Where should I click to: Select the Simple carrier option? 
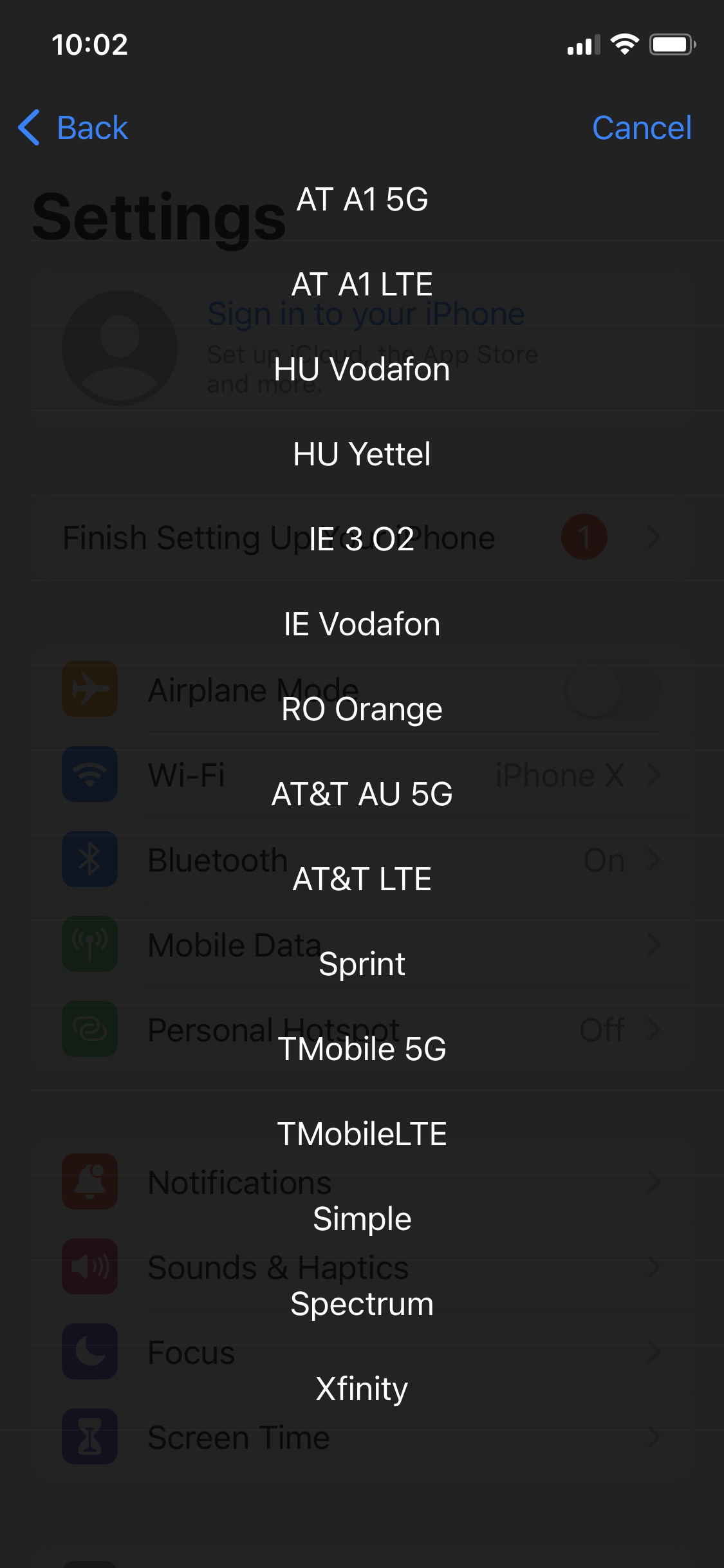[x=362, y=1219]
